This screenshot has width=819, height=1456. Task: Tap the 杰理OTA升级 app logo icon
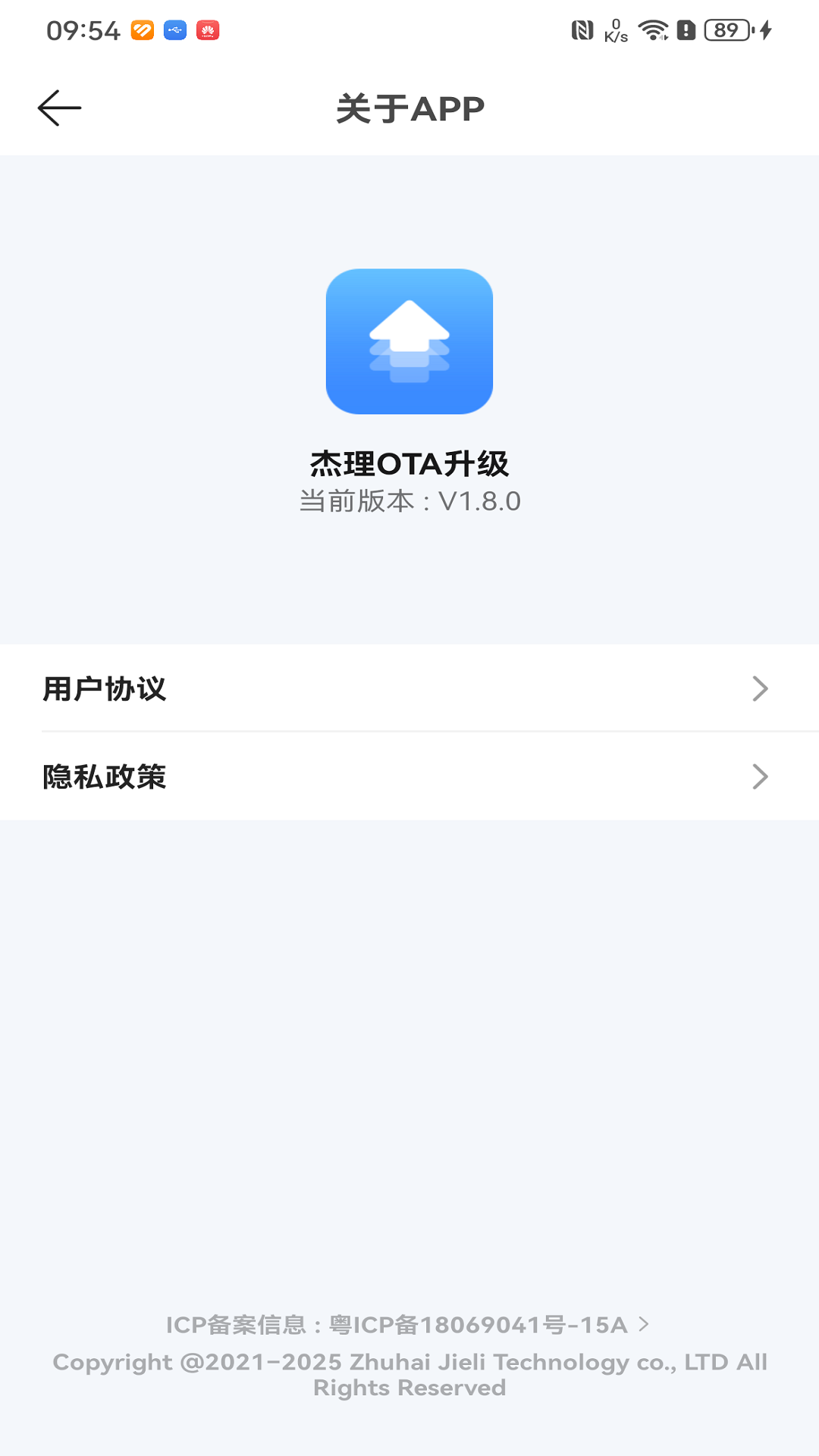click(x=409, y=343)
